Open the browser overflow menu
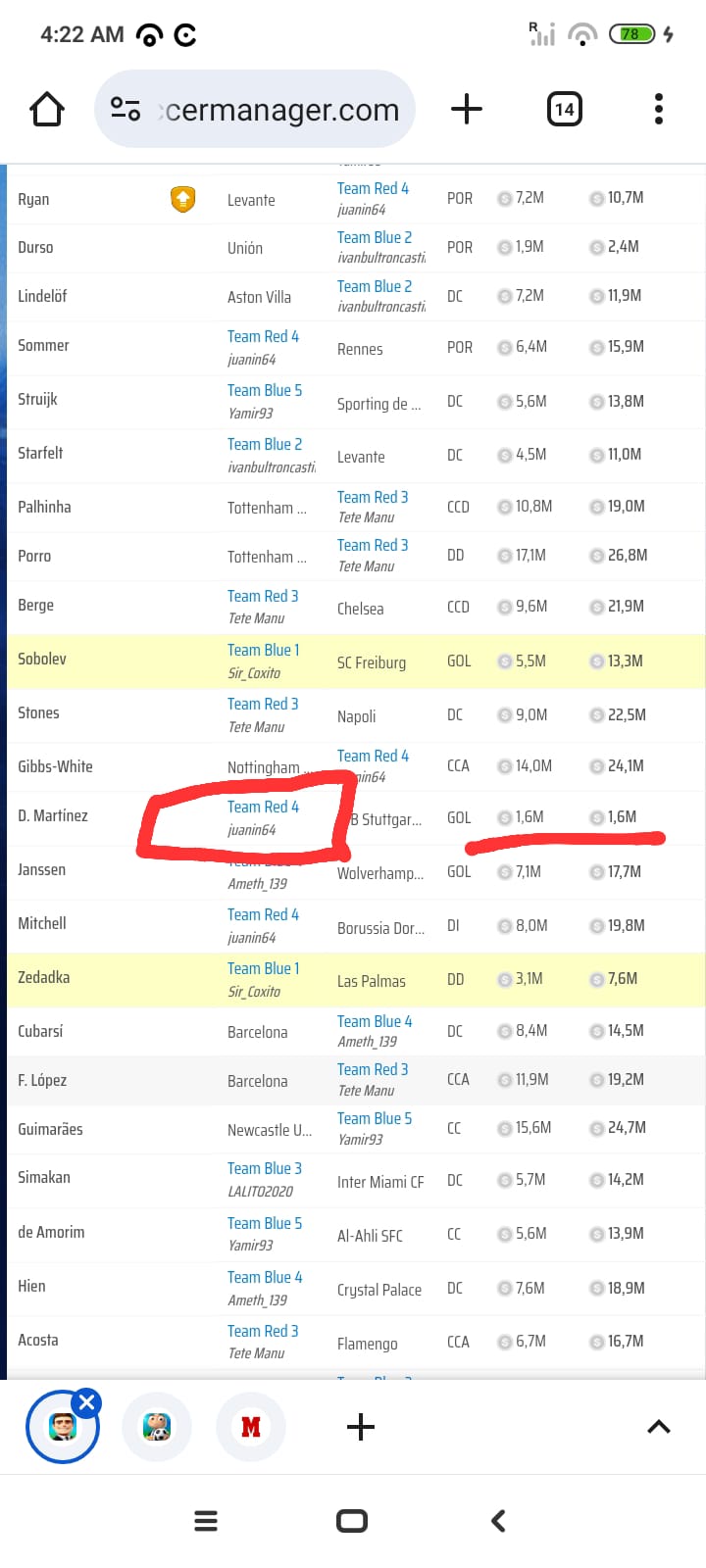Viewport: 706px width, 1568px height. 659,109
